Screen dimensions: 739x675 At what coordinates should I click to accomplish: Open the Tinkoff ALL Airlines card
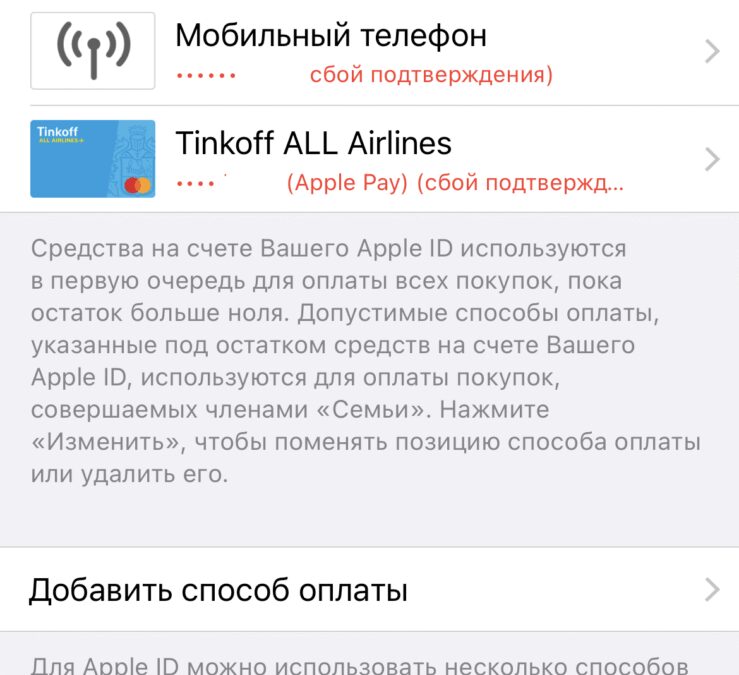click(x=369, y=158)
